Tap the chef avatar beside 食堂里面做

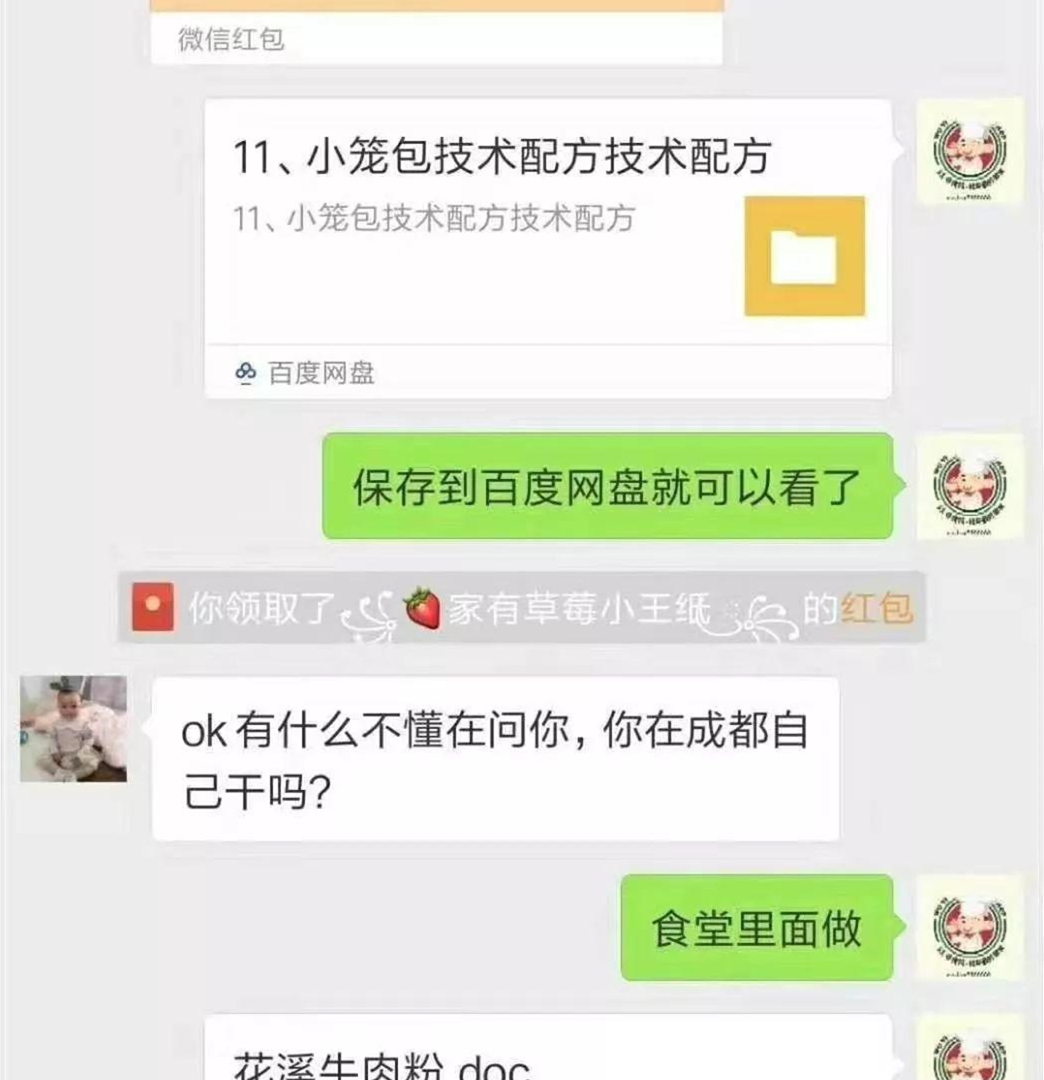(969, 926)
